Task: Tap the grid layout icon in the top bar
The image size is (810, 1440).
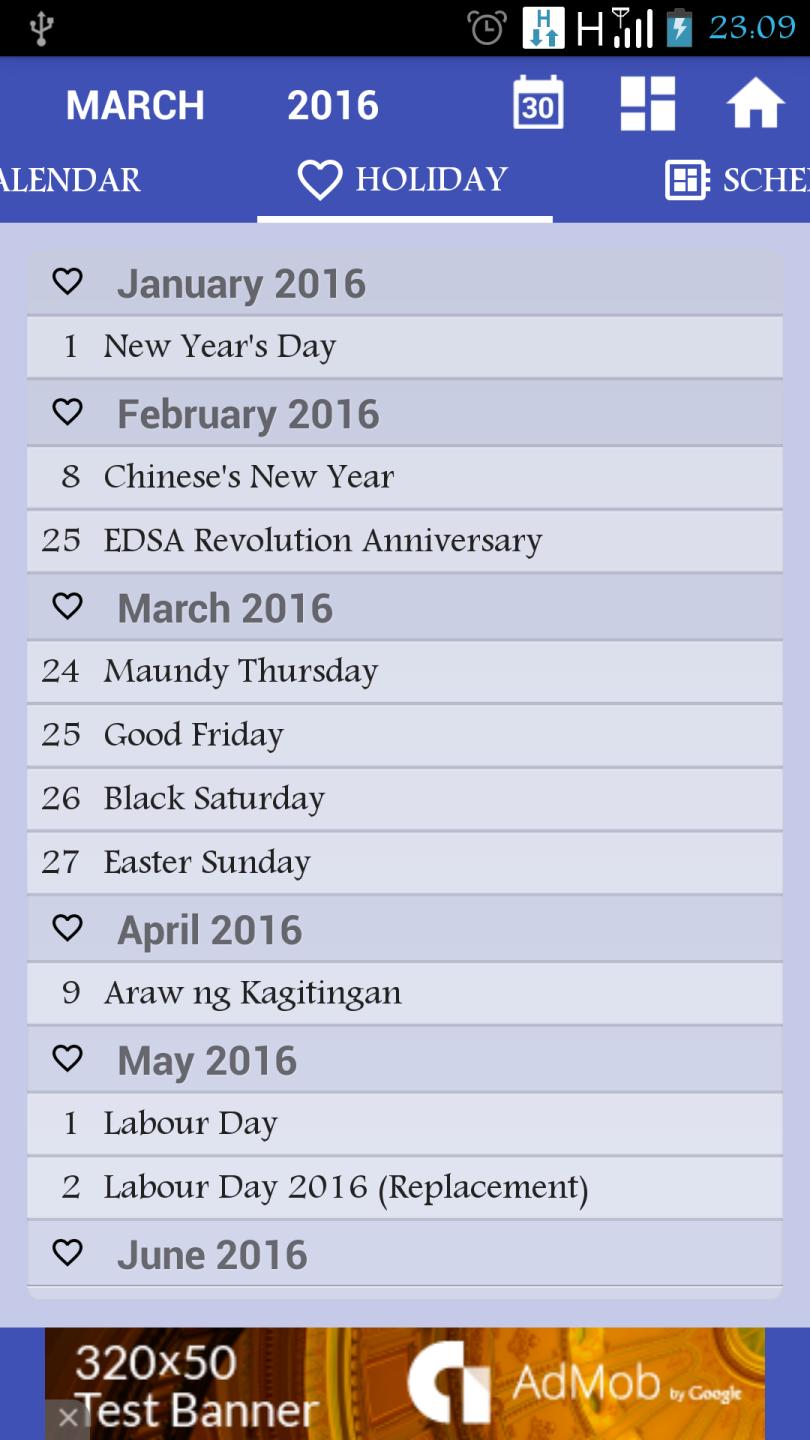Action: point(648,103)
